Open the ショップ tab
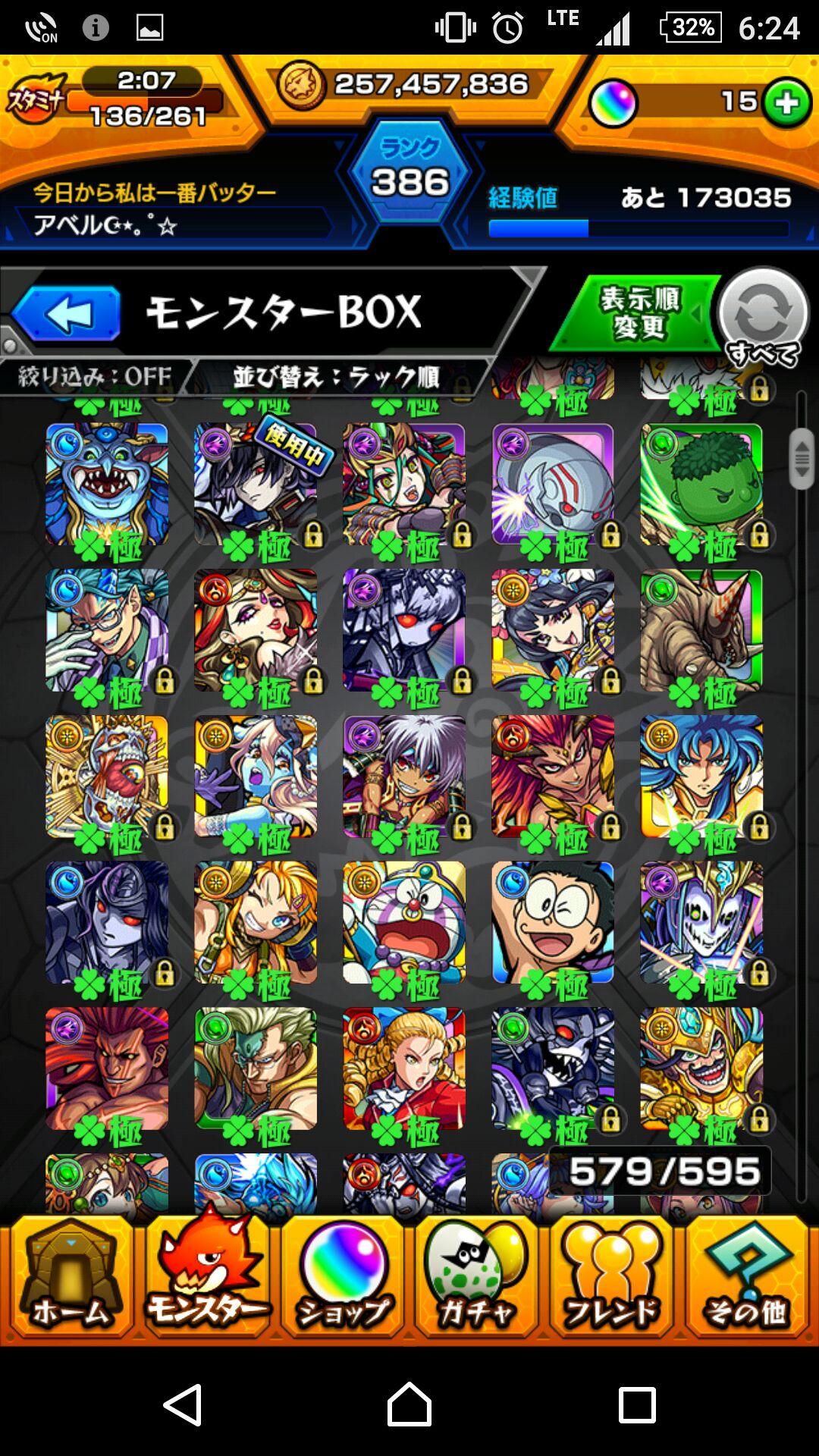The height and width of the screenshot is (1456, 819). pyautogui.click(x=342, y=1278)
